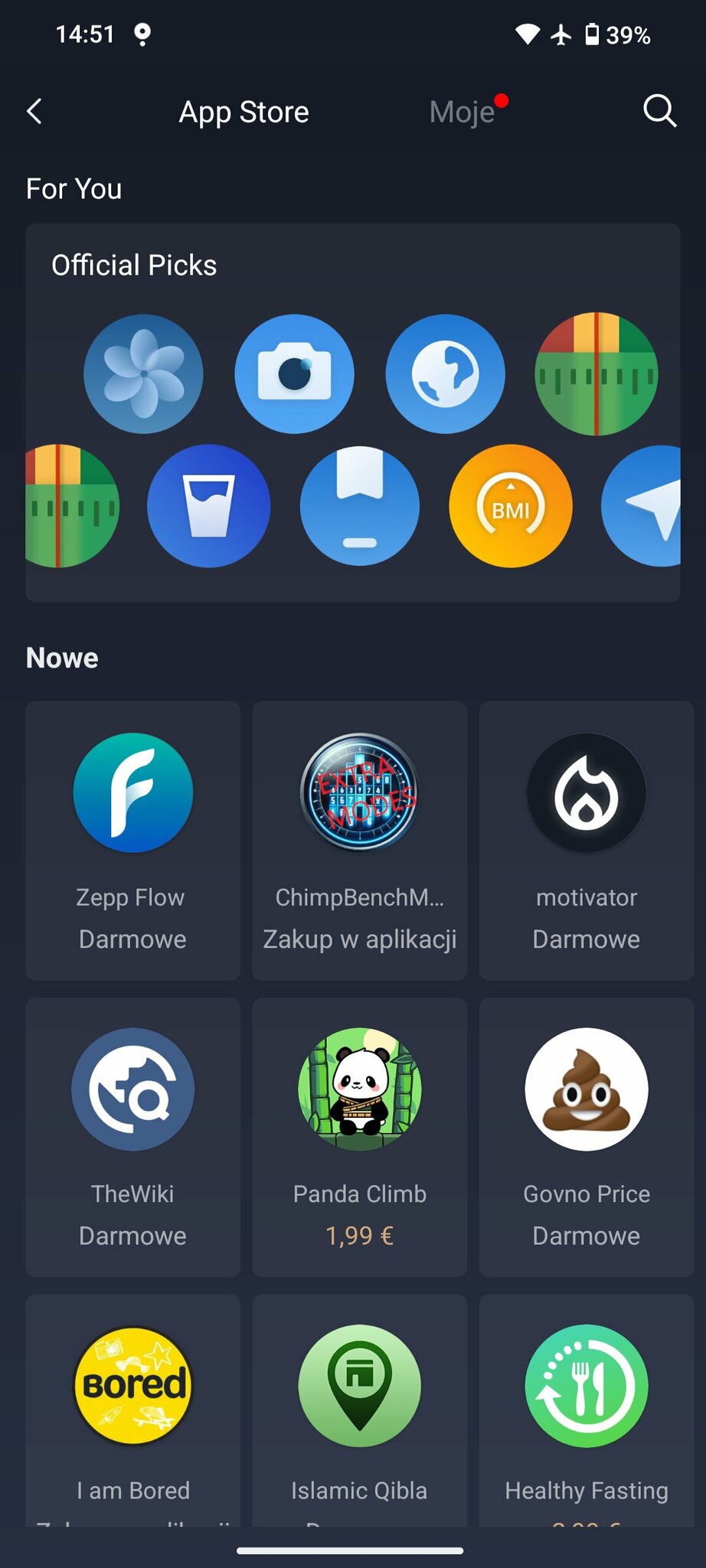
Task: Open the camera app in Official Picks
Action: 294,374
